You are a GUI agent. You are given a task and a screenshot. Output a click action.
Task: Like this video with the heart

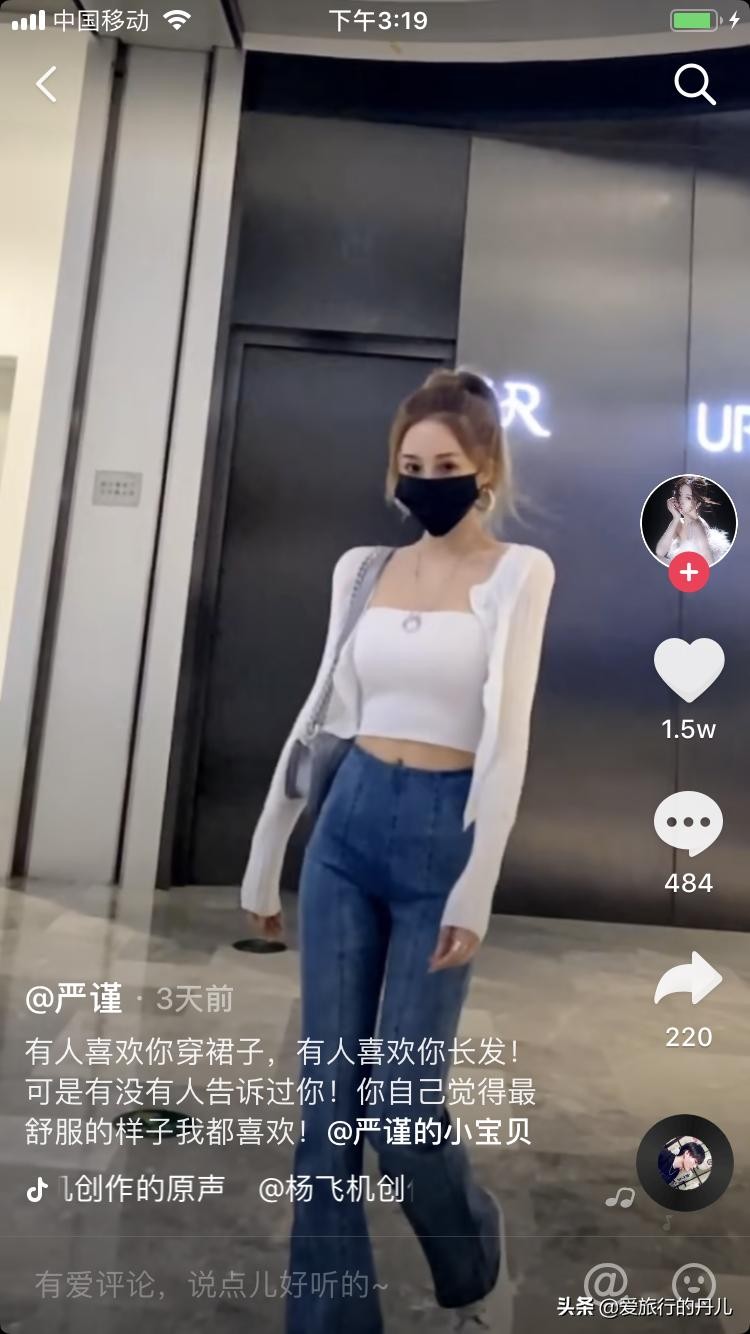688,670
